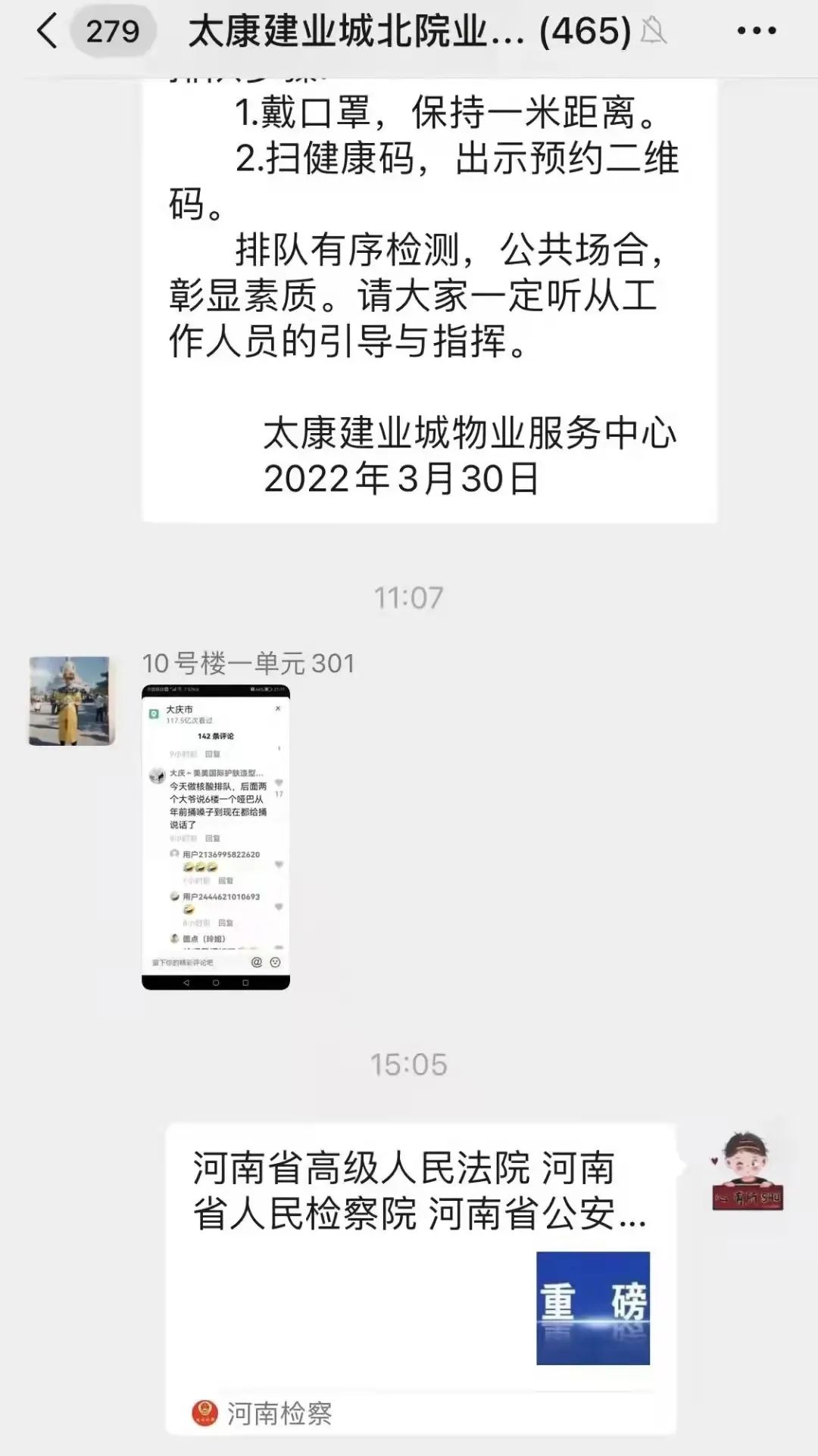Open the avatar of 10号楼一单元301

click(x=71, y=700)
